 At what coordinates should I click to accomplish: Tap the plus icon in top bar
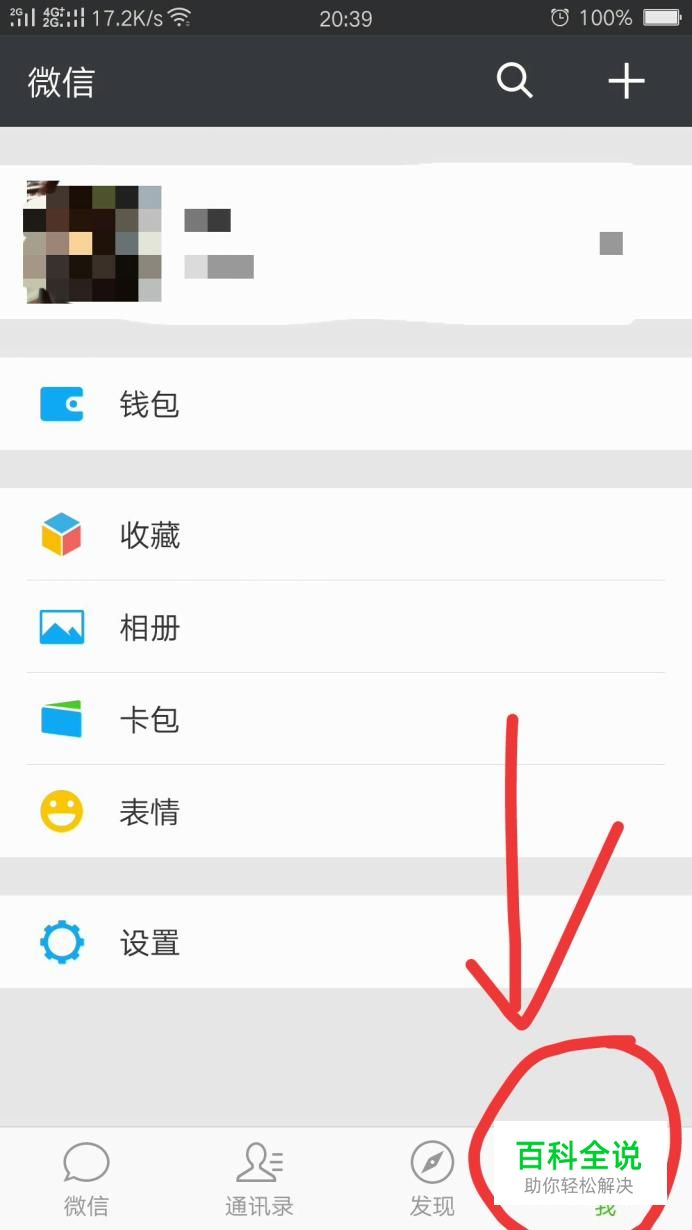point(627,81)
